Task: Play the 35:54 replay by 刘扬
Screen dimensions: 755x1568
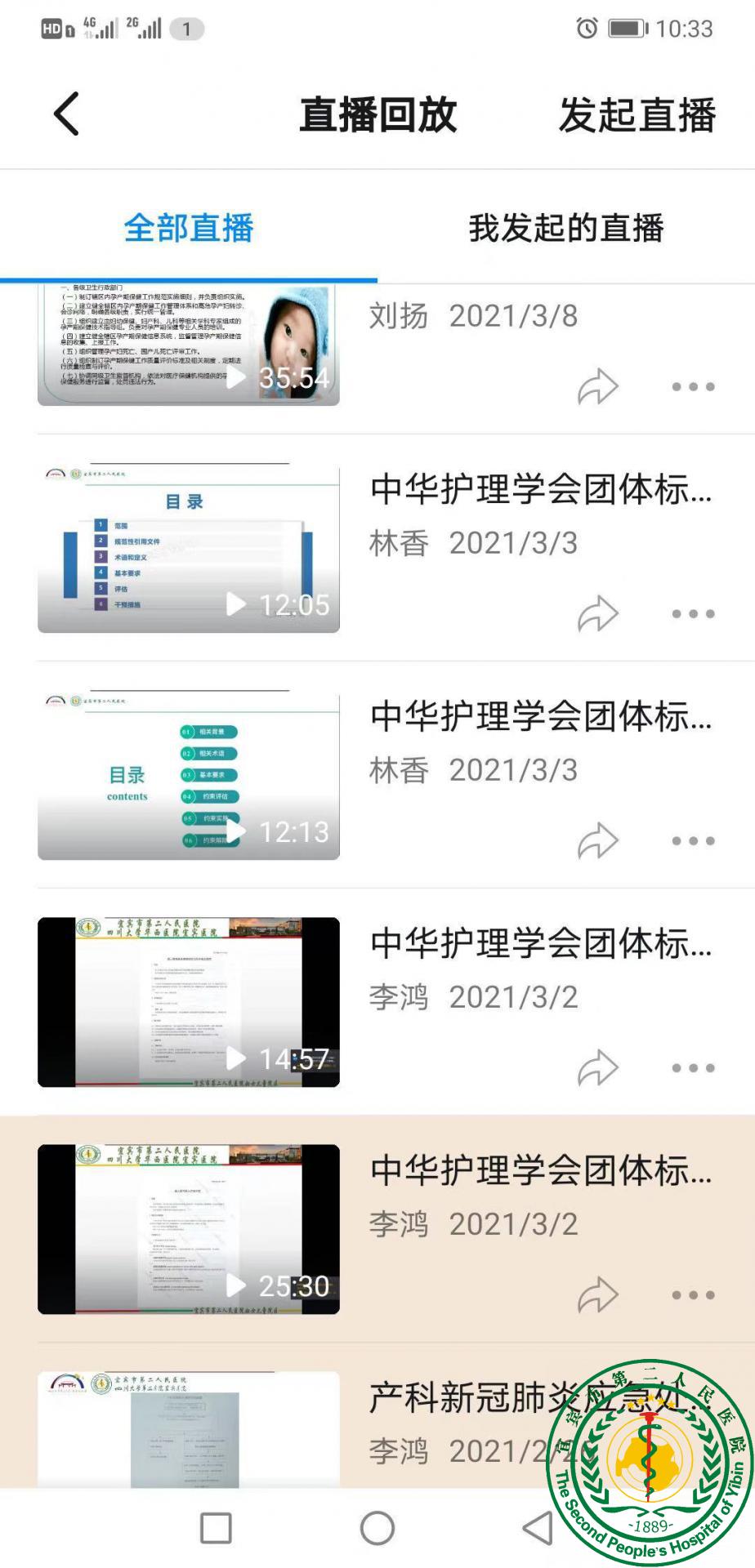Action: pos(189,345)
